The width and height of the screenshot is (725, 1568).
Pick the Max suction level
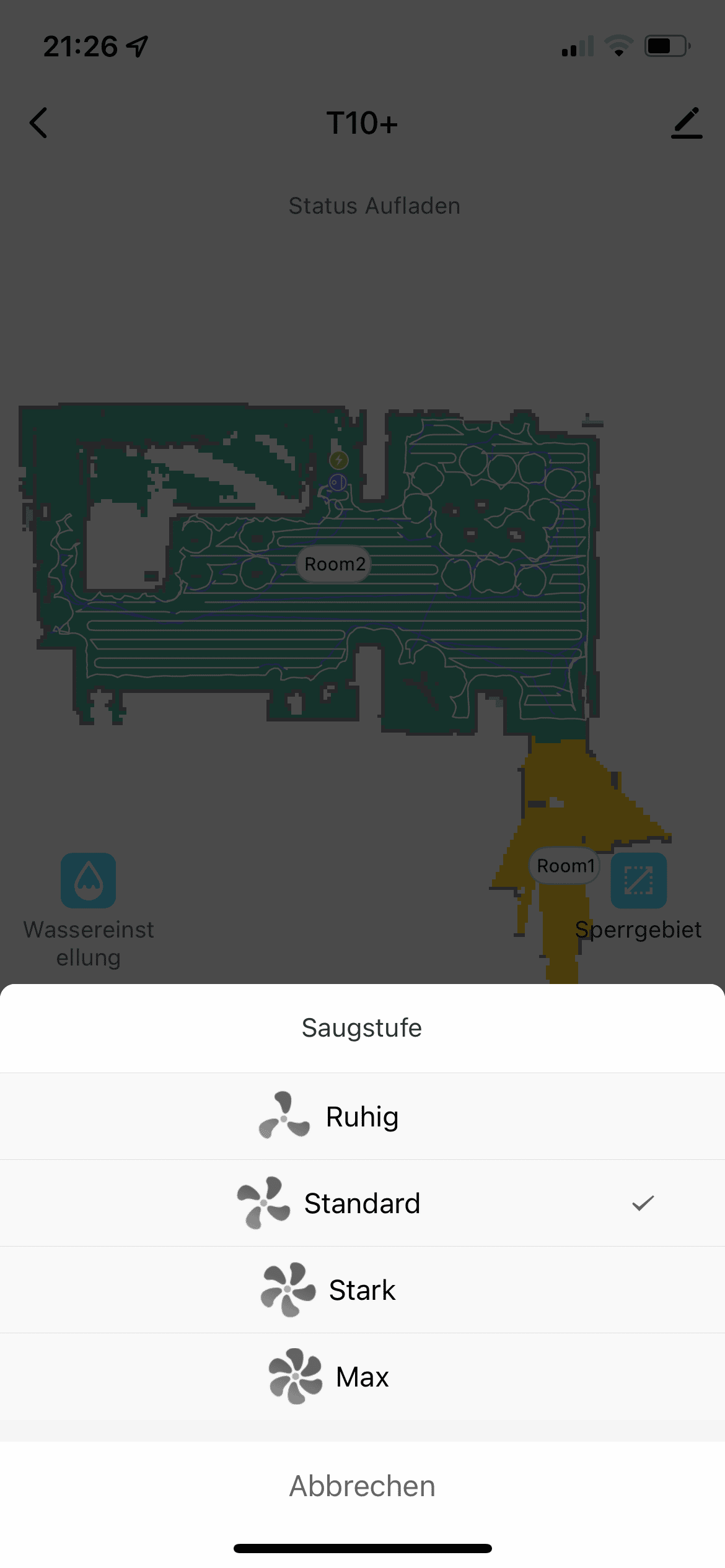point(362,1377)
